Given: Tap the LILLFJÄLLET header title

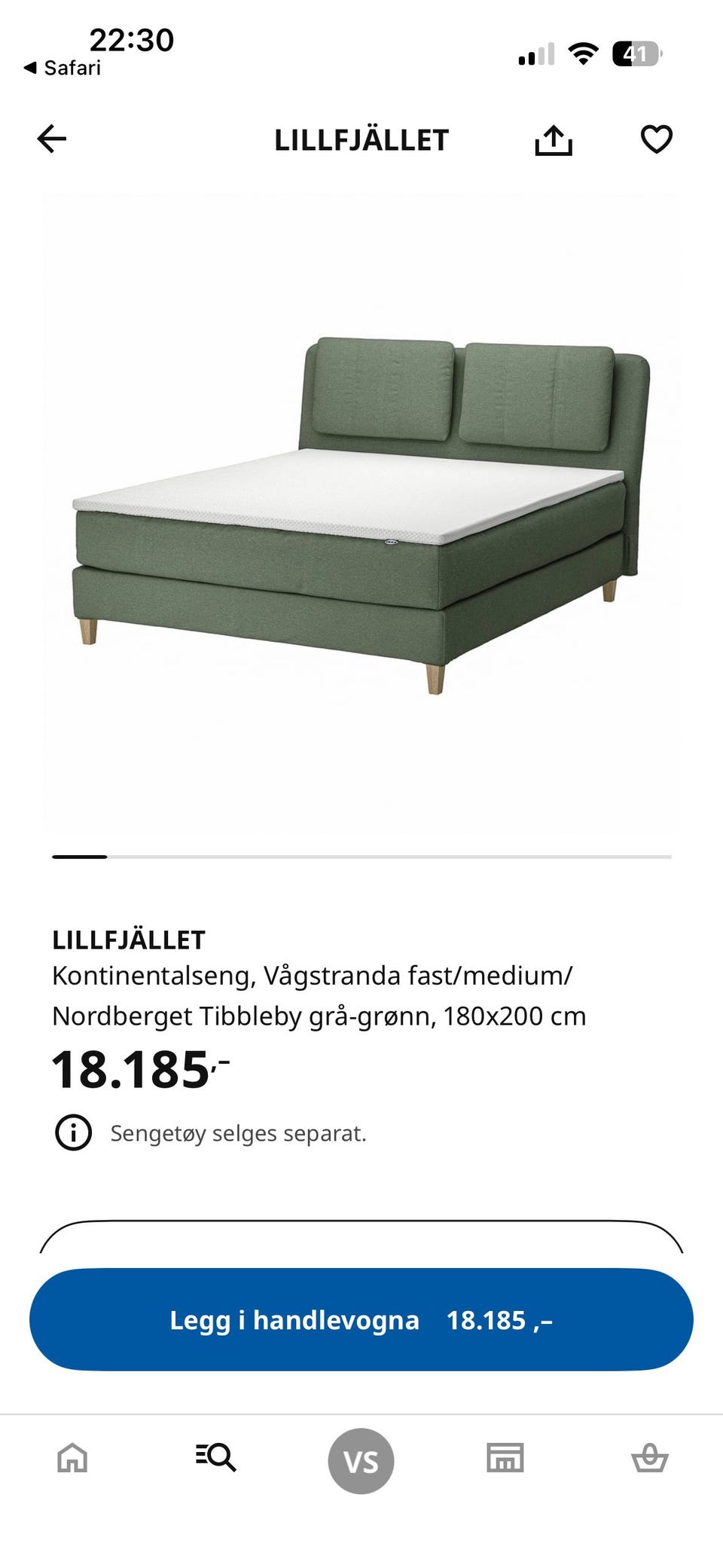Looking at the screenshot, I should point(361,139).
